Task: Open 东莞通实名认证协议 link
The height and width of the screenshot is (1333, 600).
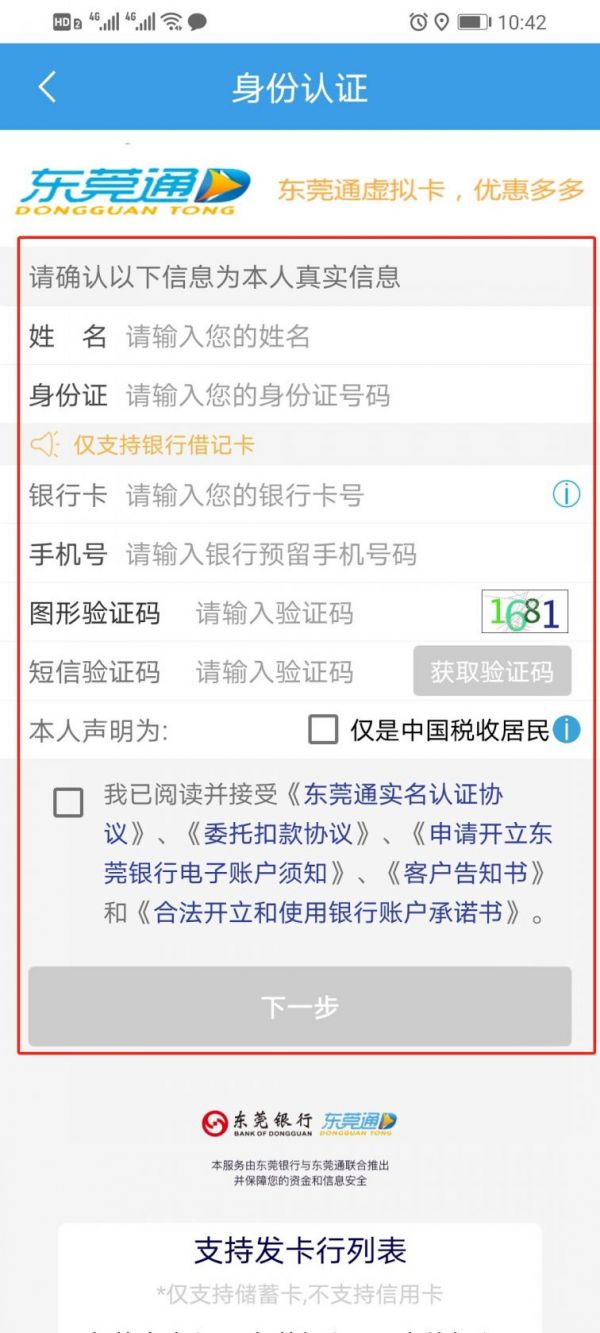Action: point(403,796)
